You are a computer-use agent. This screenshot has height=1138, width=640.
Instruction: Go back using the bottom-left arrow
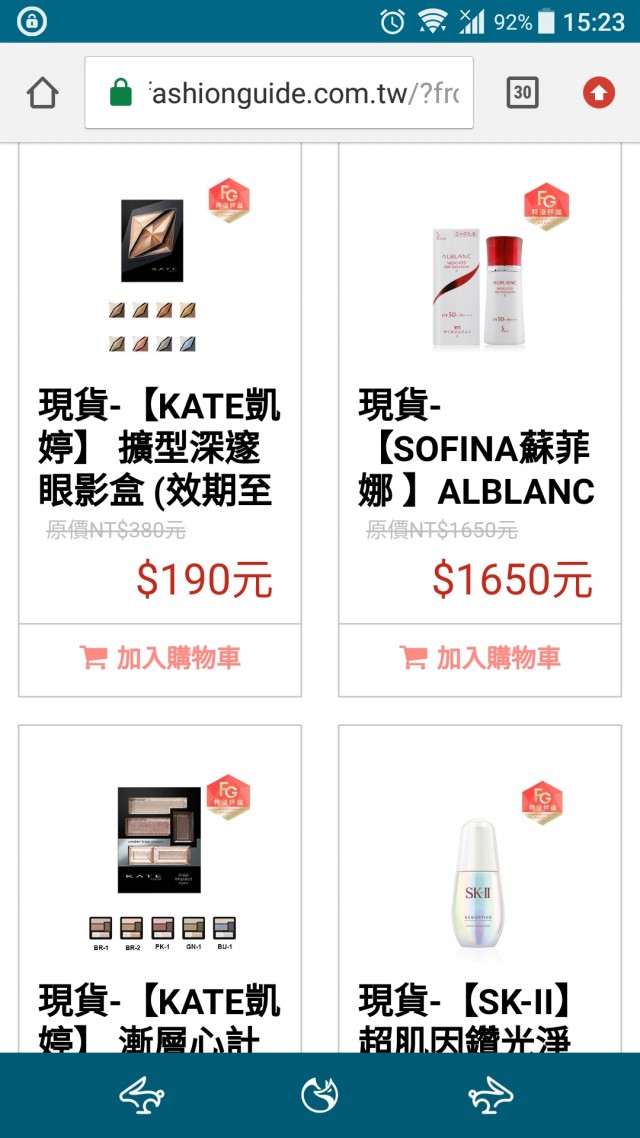141,1096
